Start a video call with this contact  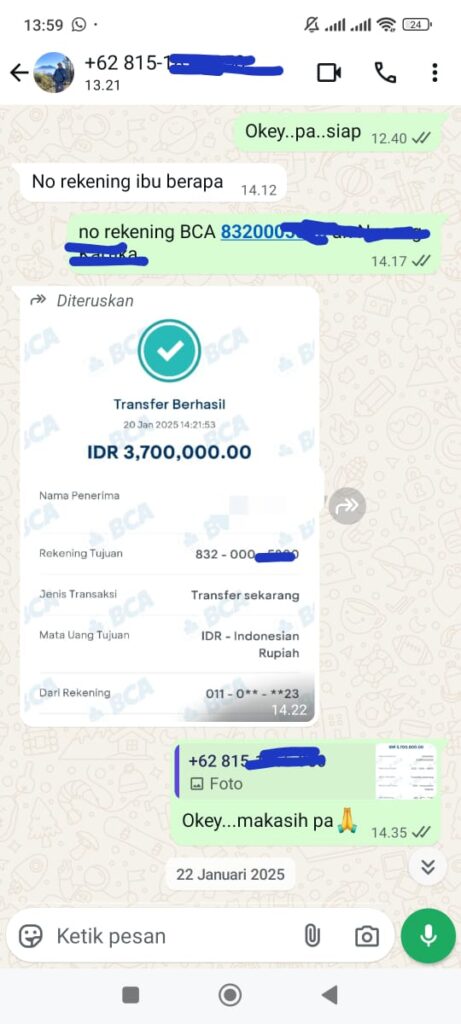click(329, 72)
